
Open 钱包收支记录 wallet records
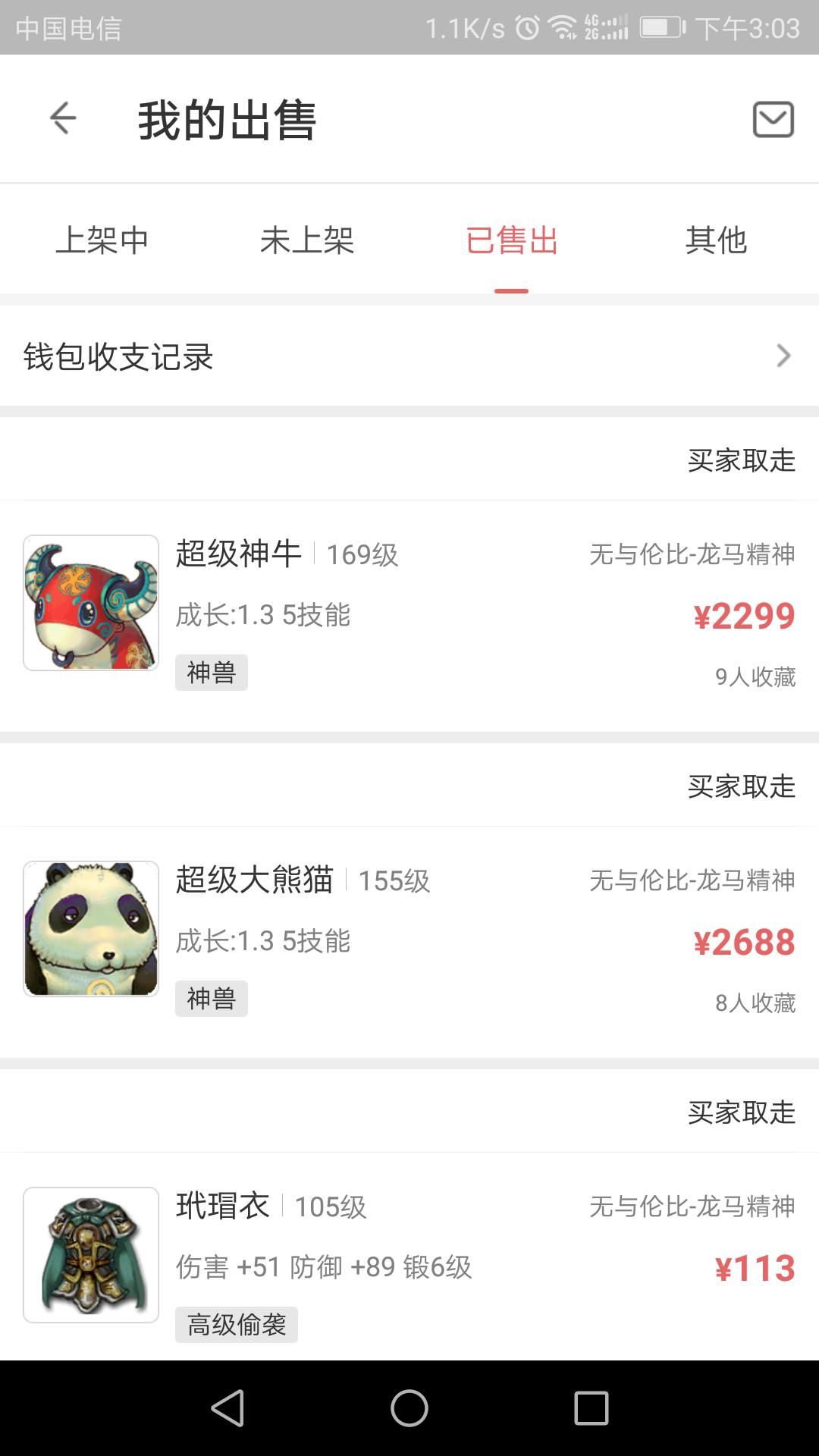pos(409,356)
